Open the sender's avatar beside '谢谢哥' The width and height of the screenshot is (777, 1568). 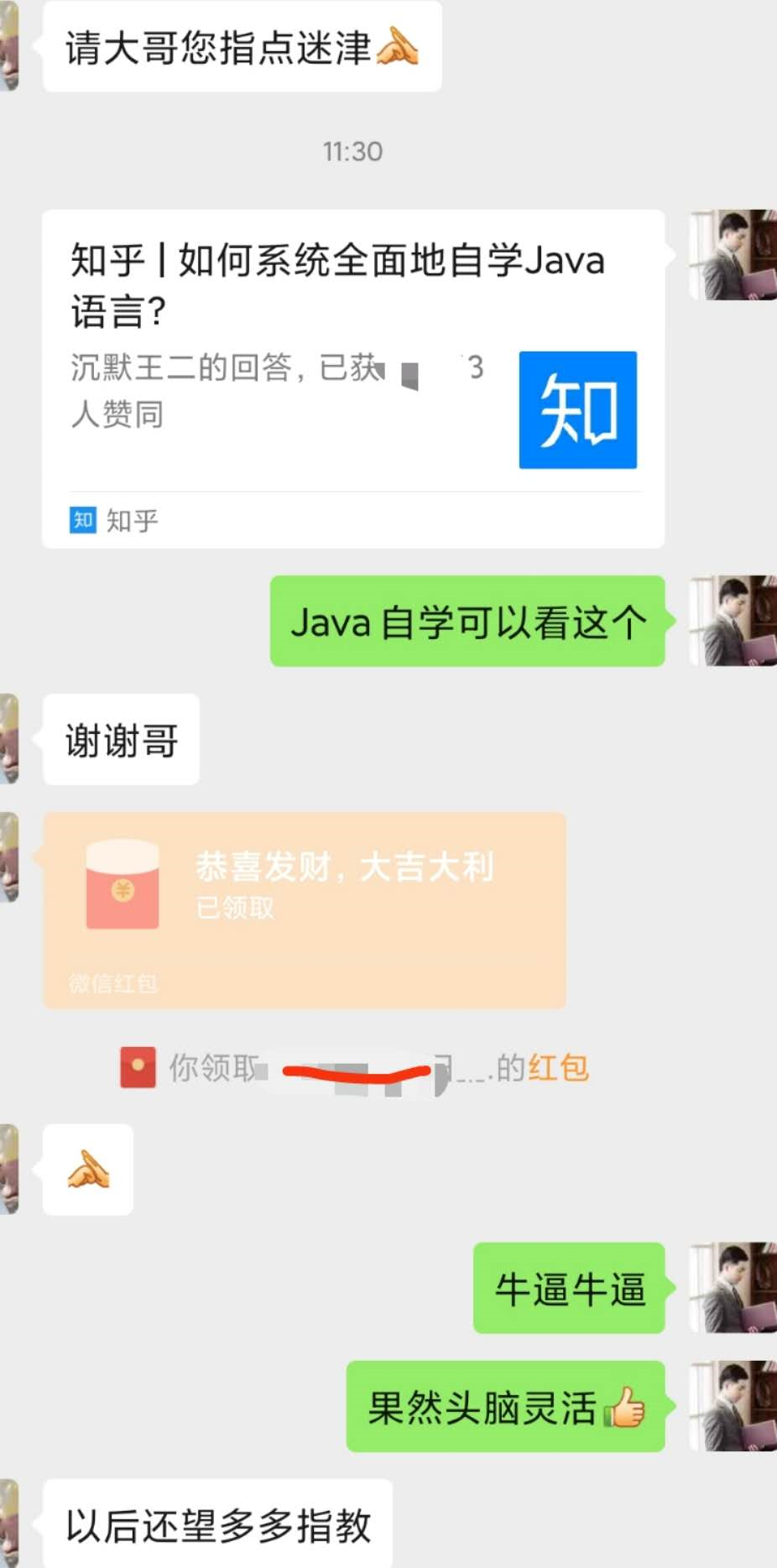click(x=9, y=739)
